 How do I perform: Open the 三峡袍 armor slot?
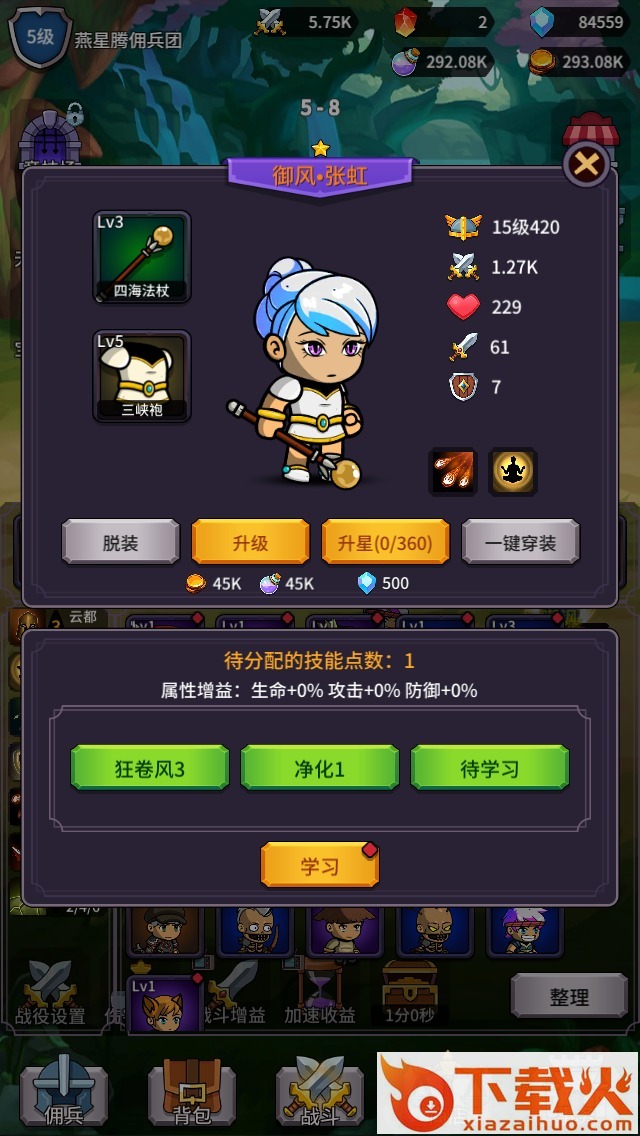pyautogui.click(x=142, y=376)
